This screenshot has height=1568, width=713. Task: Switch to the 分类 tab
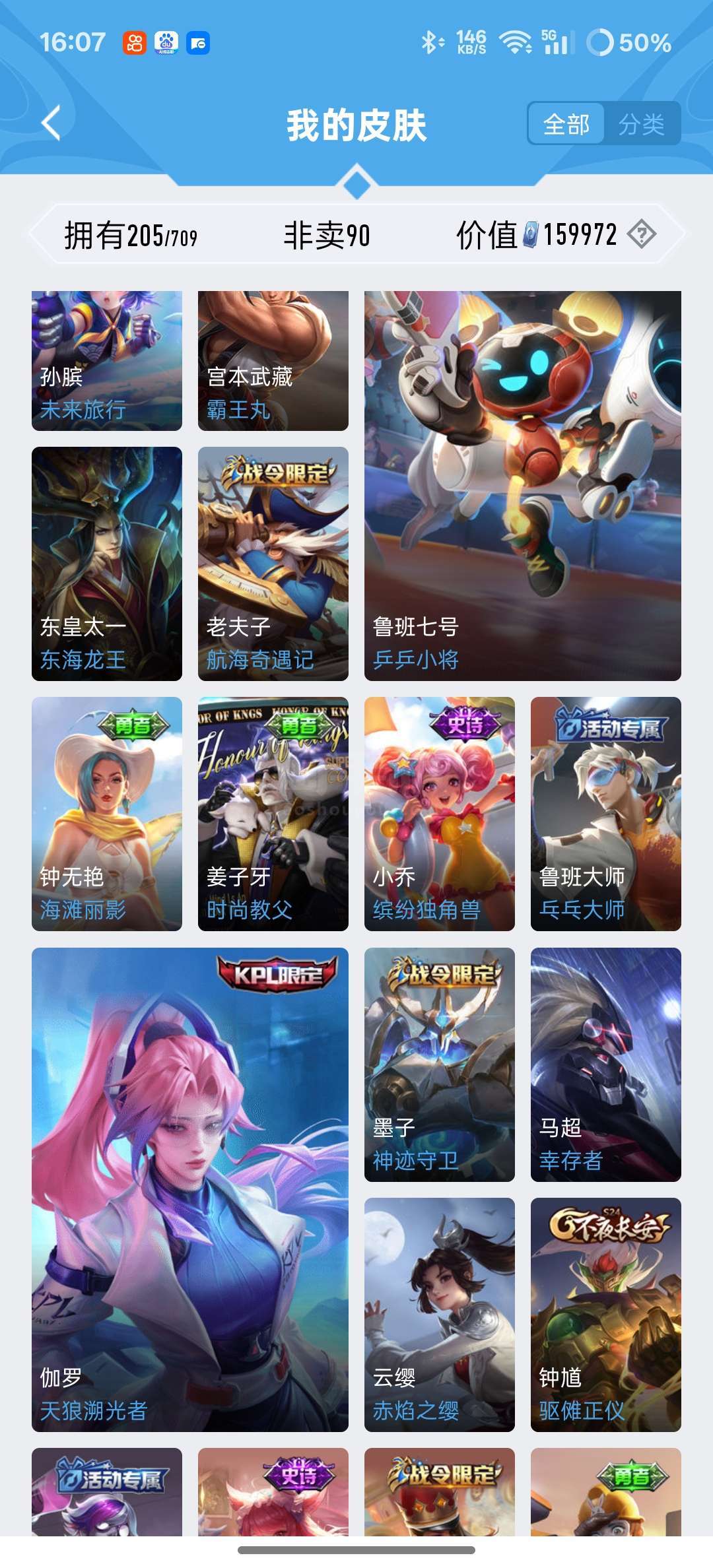642,123
